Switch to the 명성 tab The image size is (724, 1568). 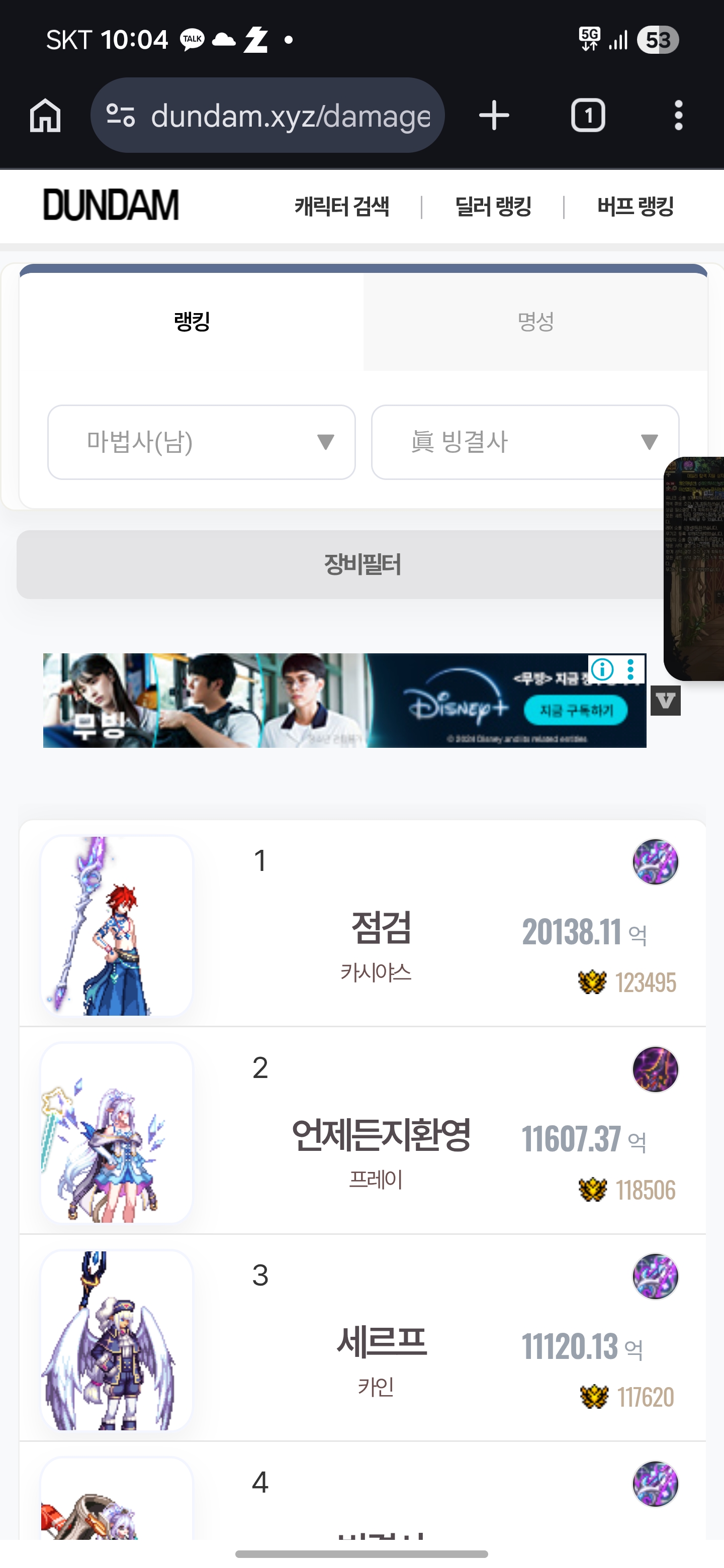point(535,322)
